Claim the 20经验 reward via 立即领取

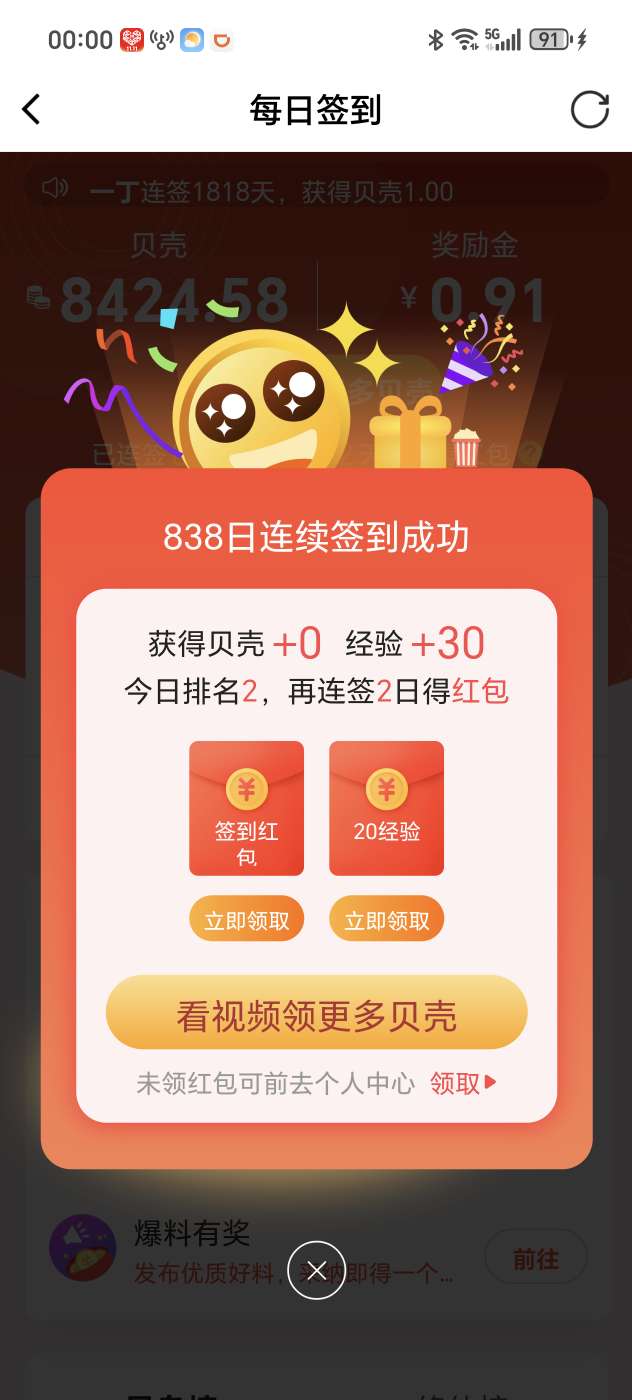tap(386, 920)
